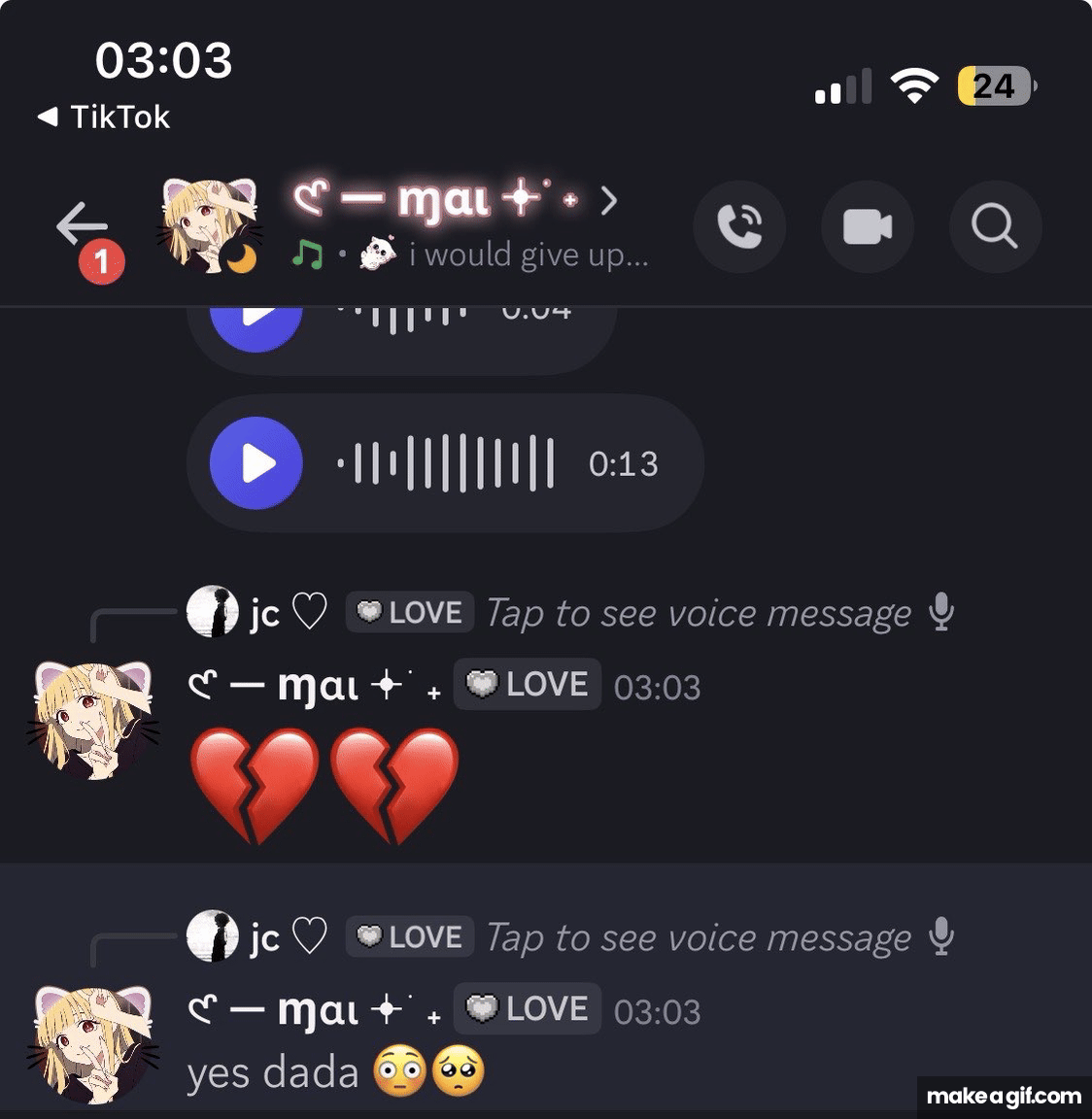Image resolution: width=1092 pixels, height=1119 pixels.
Task: Jump to replied voice message above "yes dada"
Action: tap(698, 937)
